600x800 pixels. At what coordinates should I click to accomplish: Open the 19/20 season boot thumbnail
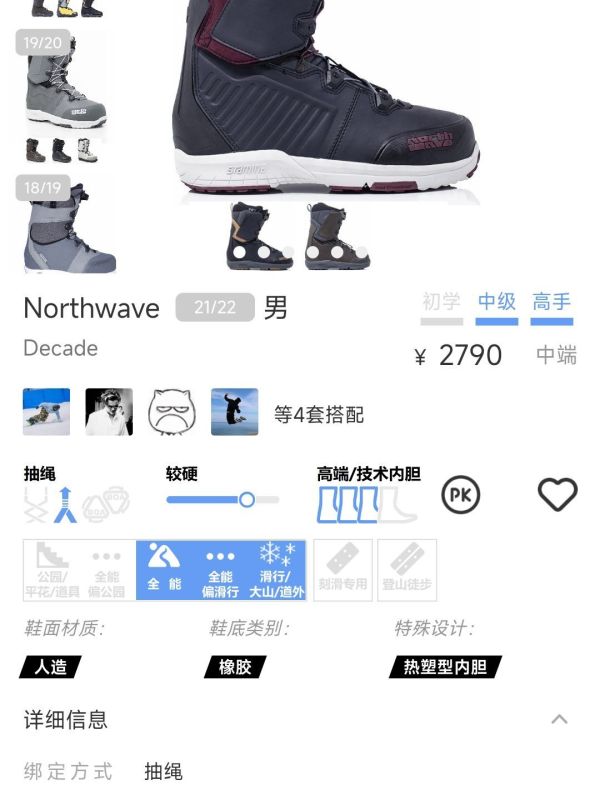tap(65, 95)
